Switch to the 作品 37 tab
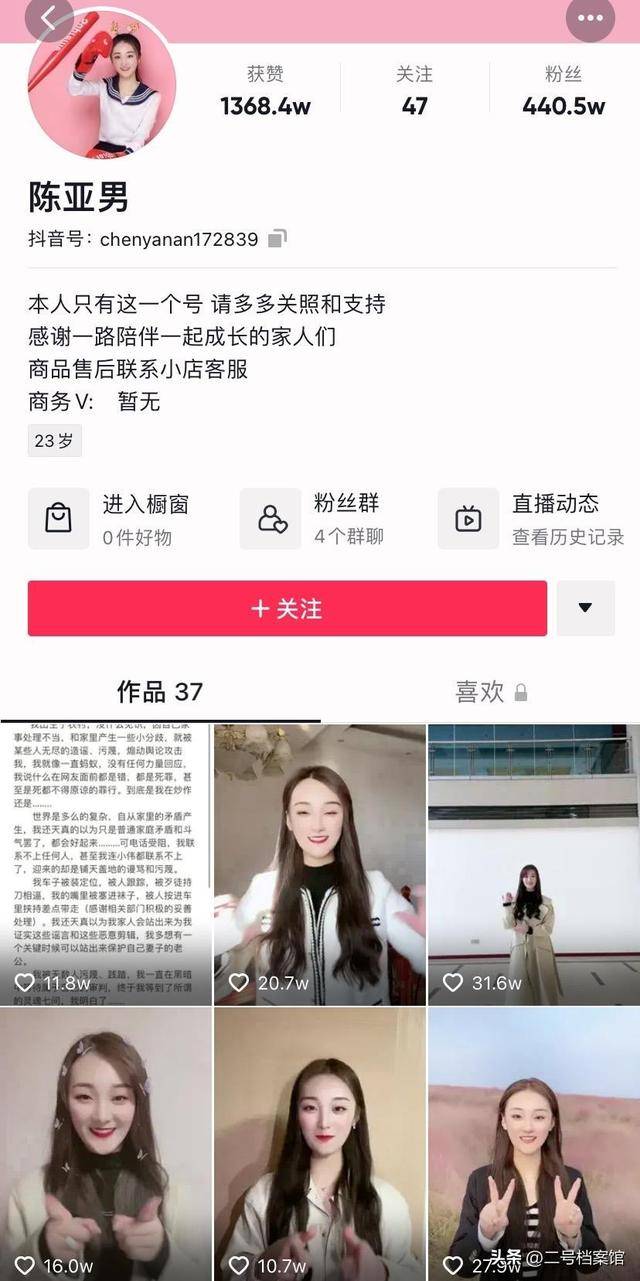Image resolution: width=640 pixels, height=1281 pixels. click(x=159, y=691)
